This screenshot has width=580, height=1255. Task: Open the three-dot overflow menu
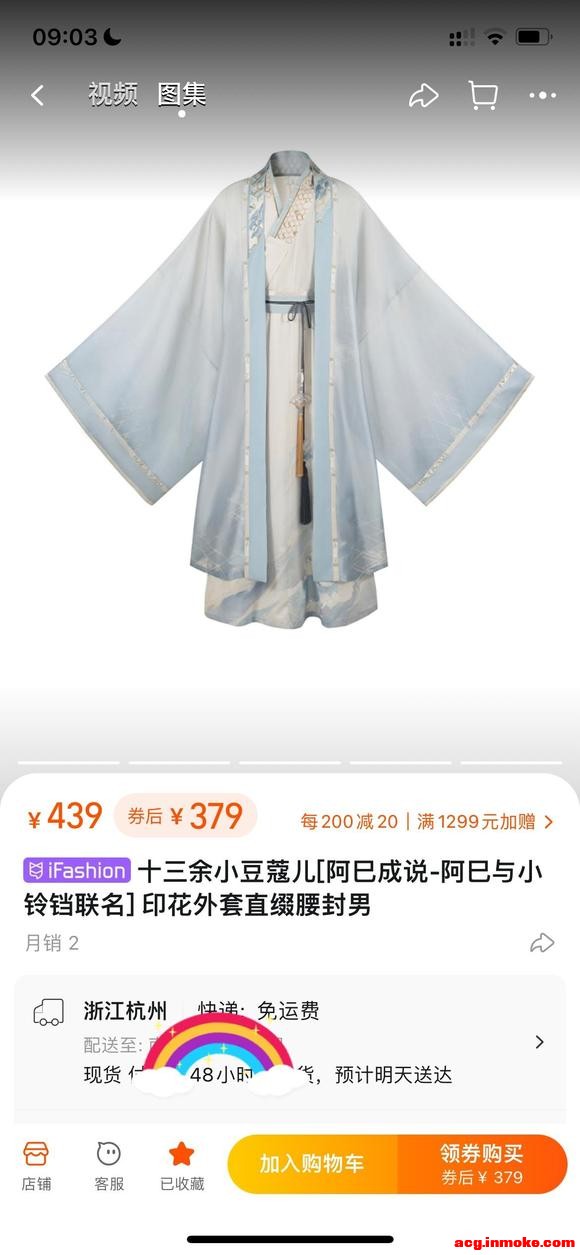pos(542,96)
